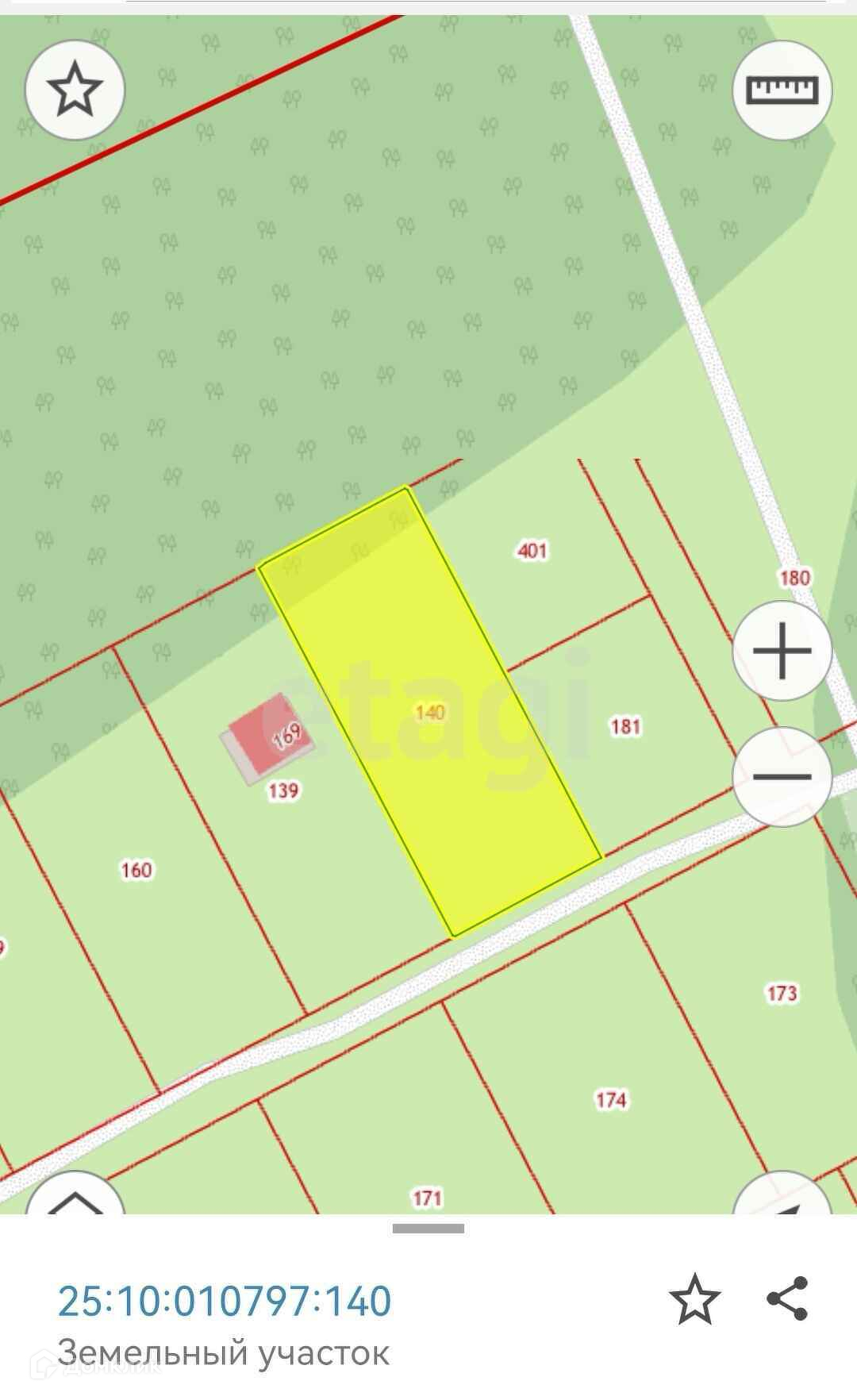Select parcel 401 on the map
Viewport: 857px width, 1400px height.
click(x=532, y=550)
